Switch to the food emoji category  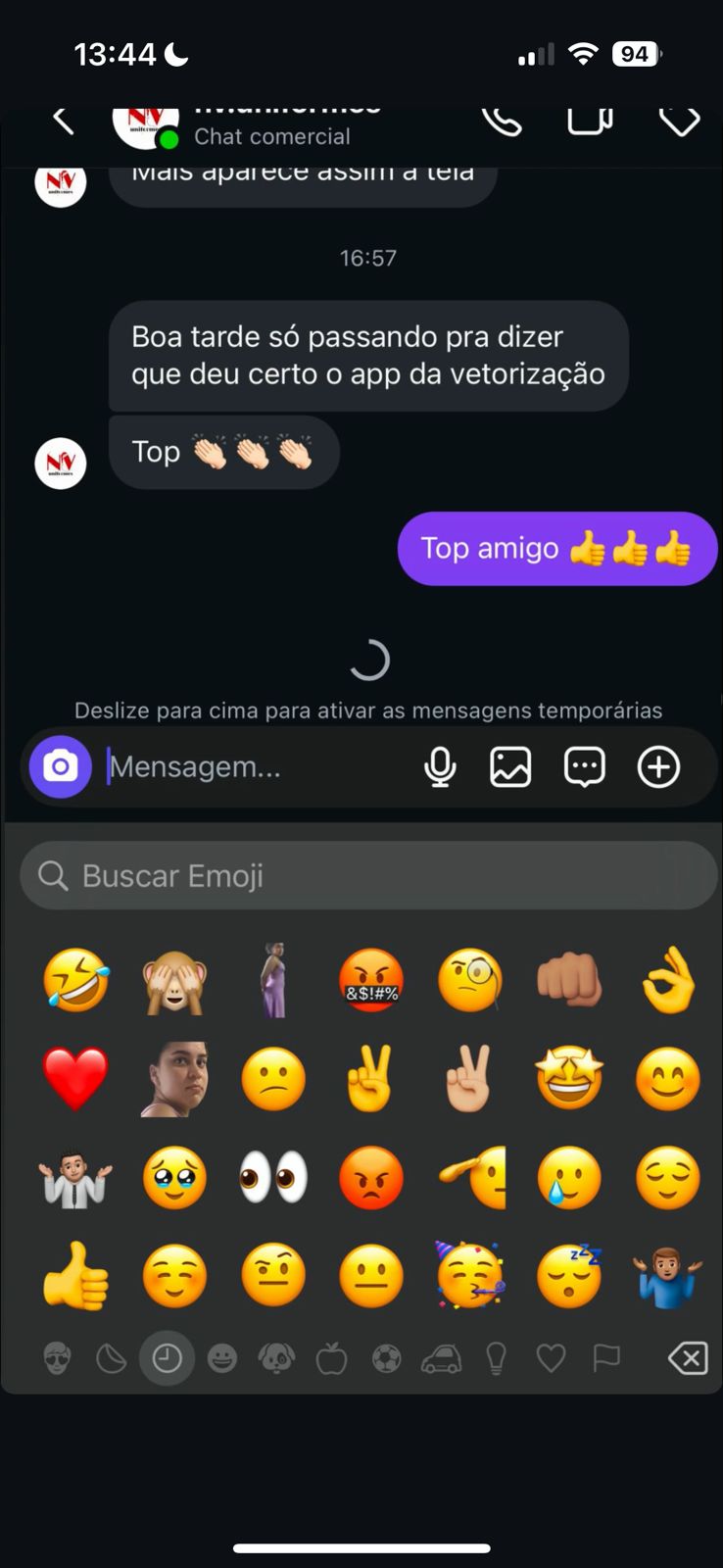pyautogui.click(x=331, y=1358)
